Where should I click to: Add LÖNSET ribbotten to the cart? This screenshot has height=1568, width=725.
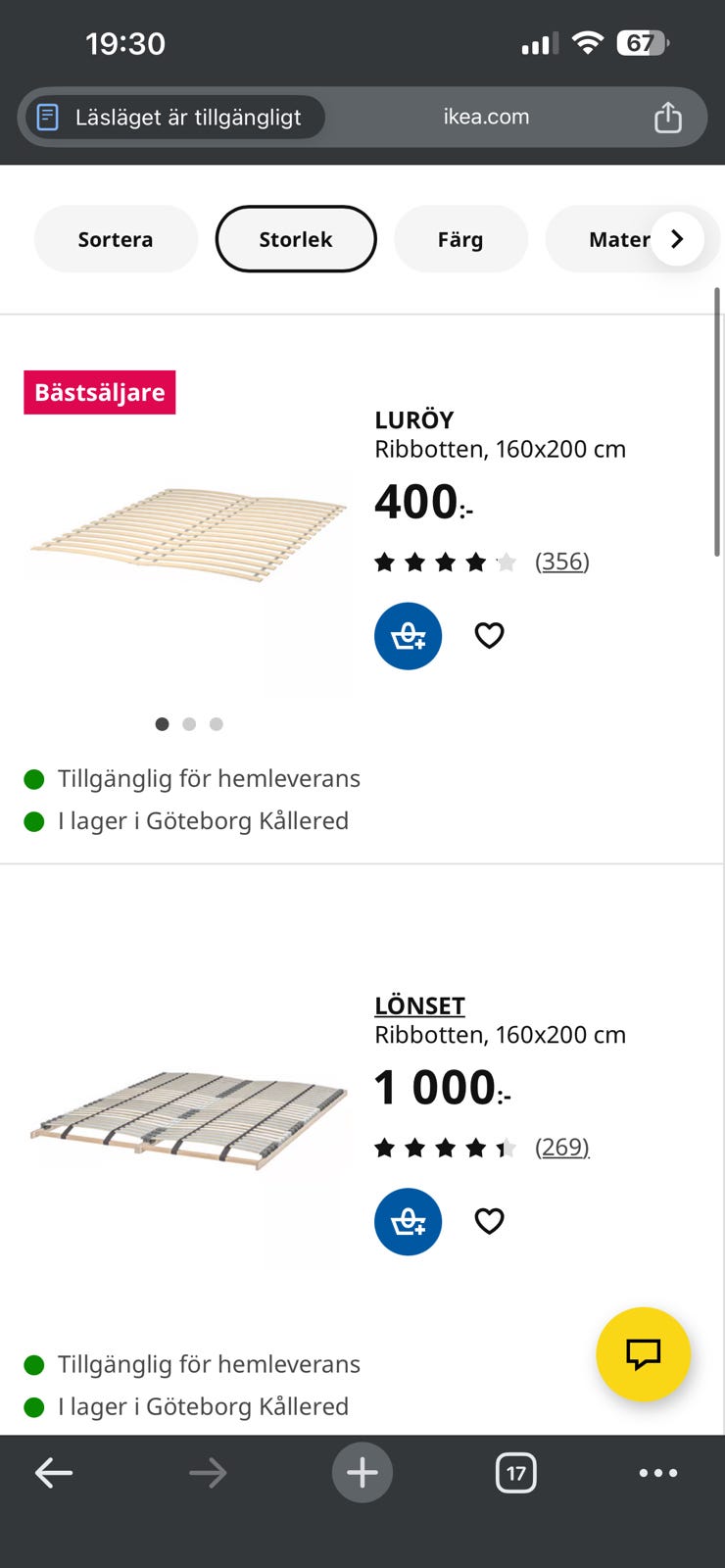tap(408, 1221)
